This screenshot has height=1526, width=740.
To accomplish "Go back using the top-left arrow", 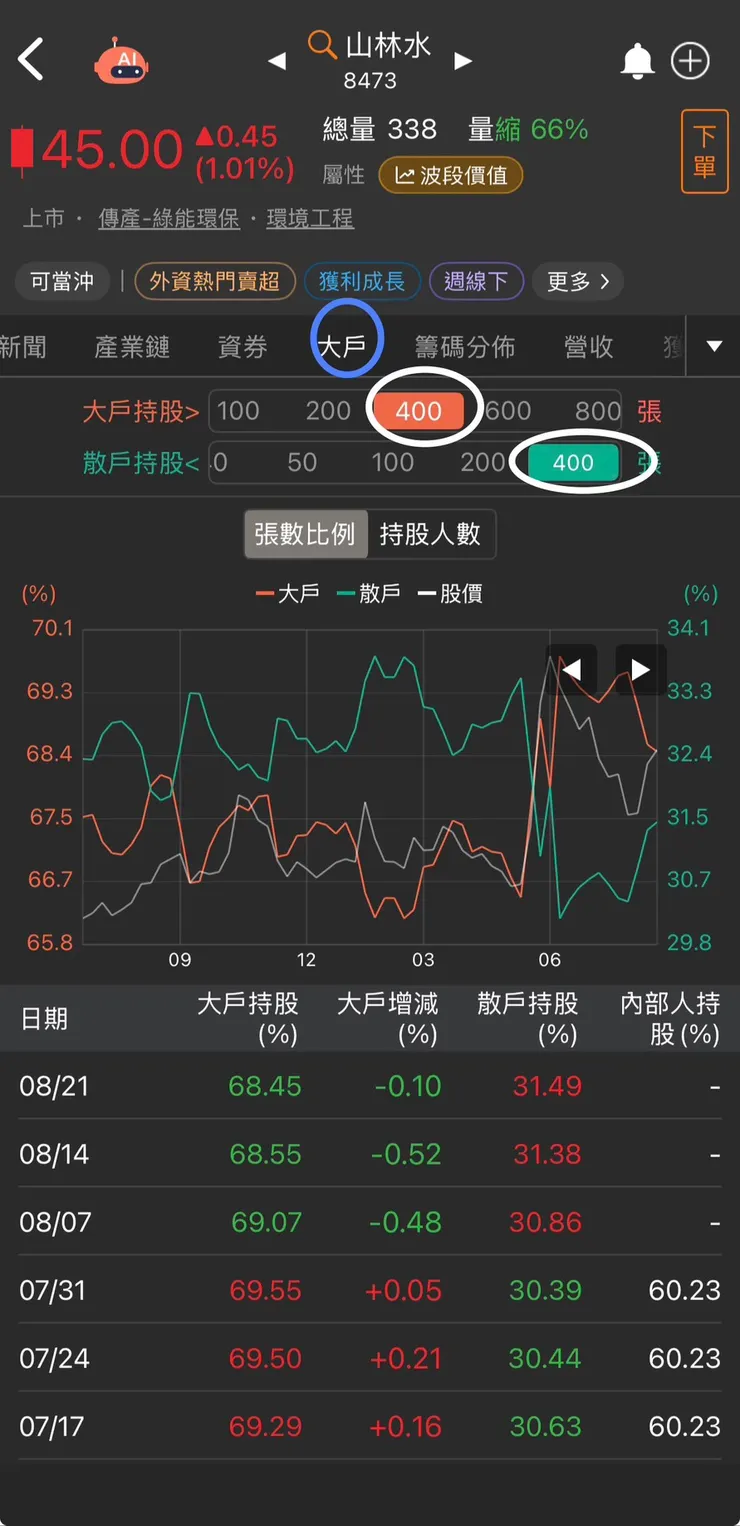I will point(31,60).
